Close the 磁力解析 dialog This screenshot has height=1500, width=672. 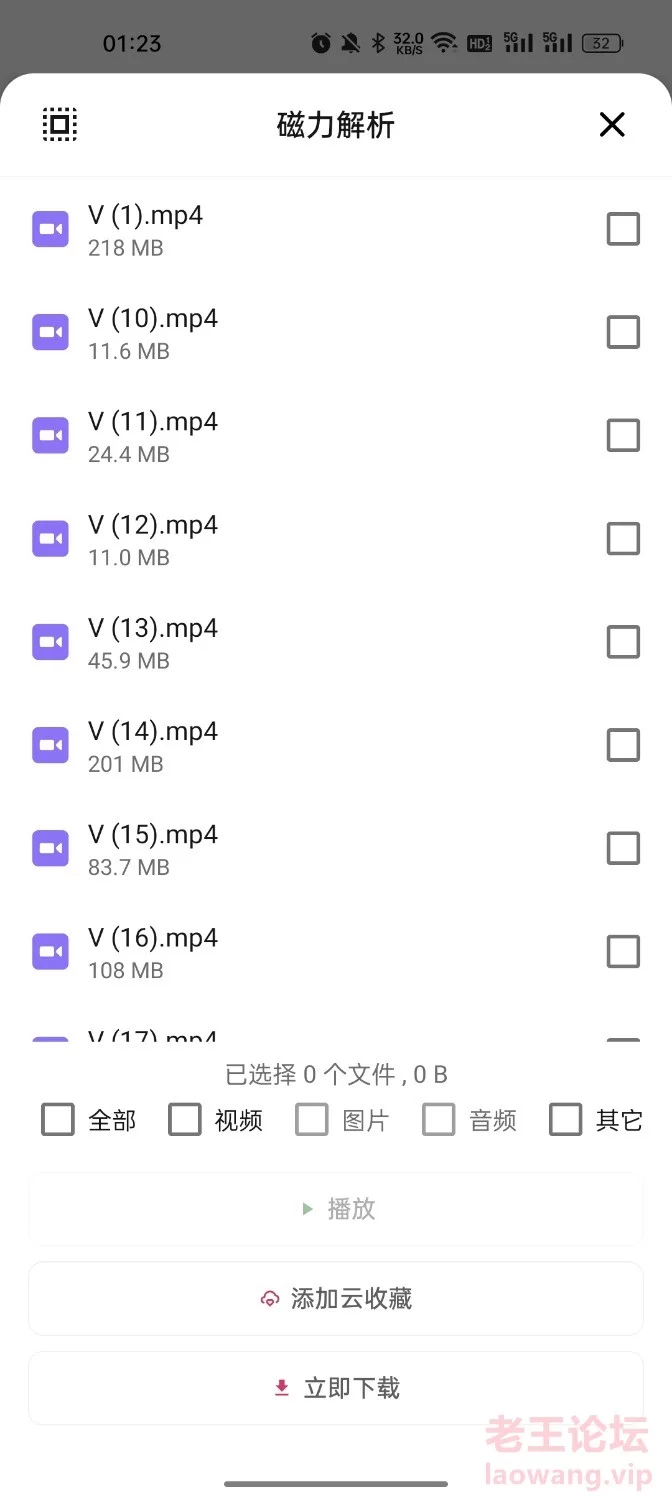(x=612, y=124)
